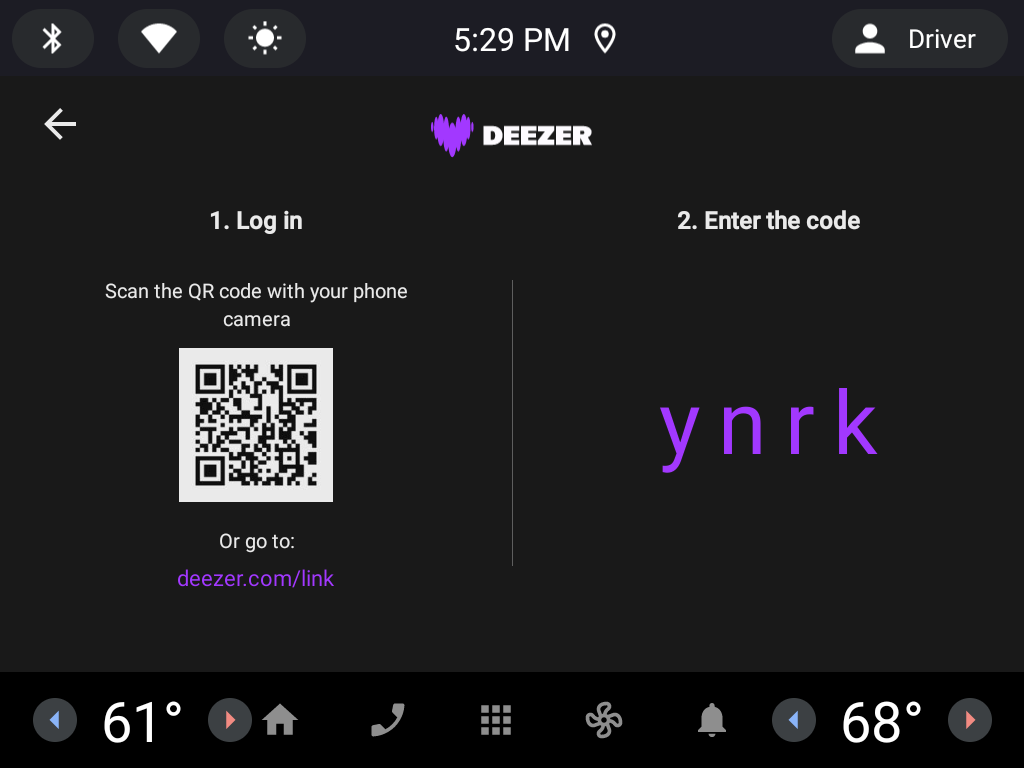Open the notifications bell
Image resolution: width=1024 pixels, height=768 pixels.
712,720
